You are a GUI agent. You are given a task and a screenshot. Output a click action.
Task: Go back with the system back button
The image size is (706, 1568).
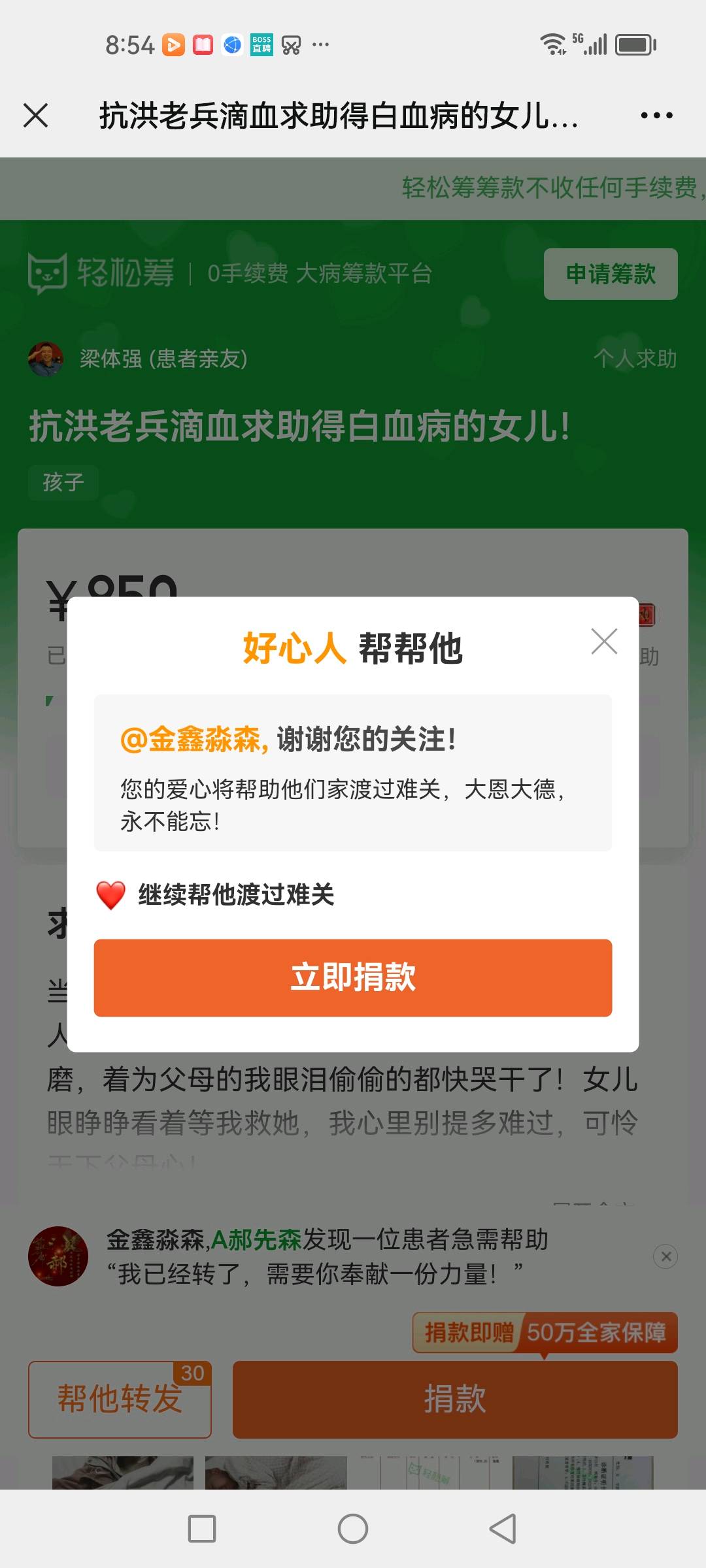click(x=503, y=1529)
